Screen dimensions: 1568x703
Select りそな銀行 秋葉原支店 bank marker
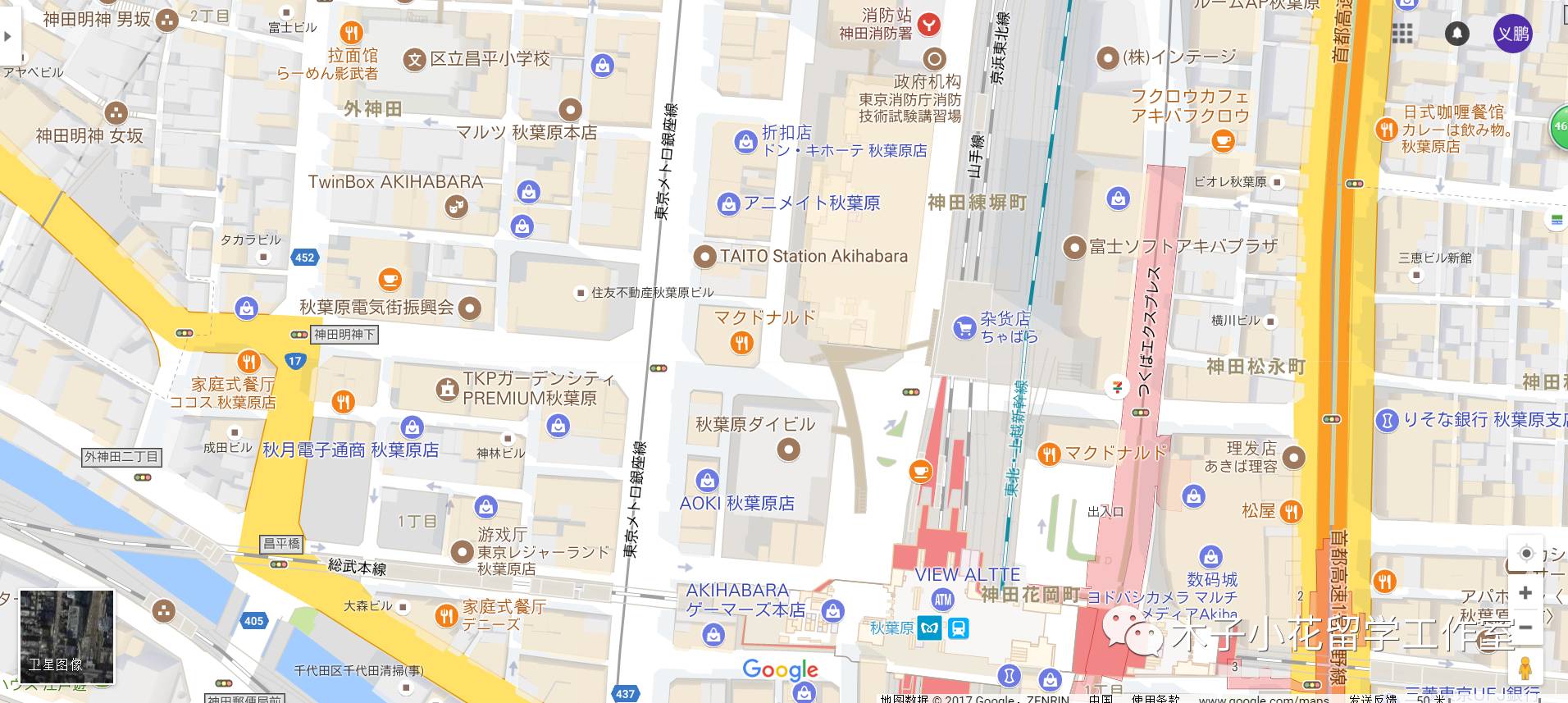1386,421
